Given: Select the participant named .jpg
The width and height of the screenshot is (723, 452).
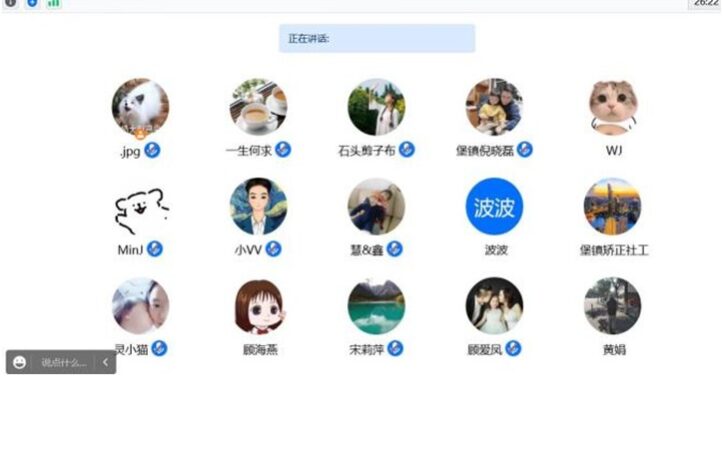Looking at the screenshot, I should 140,108.
